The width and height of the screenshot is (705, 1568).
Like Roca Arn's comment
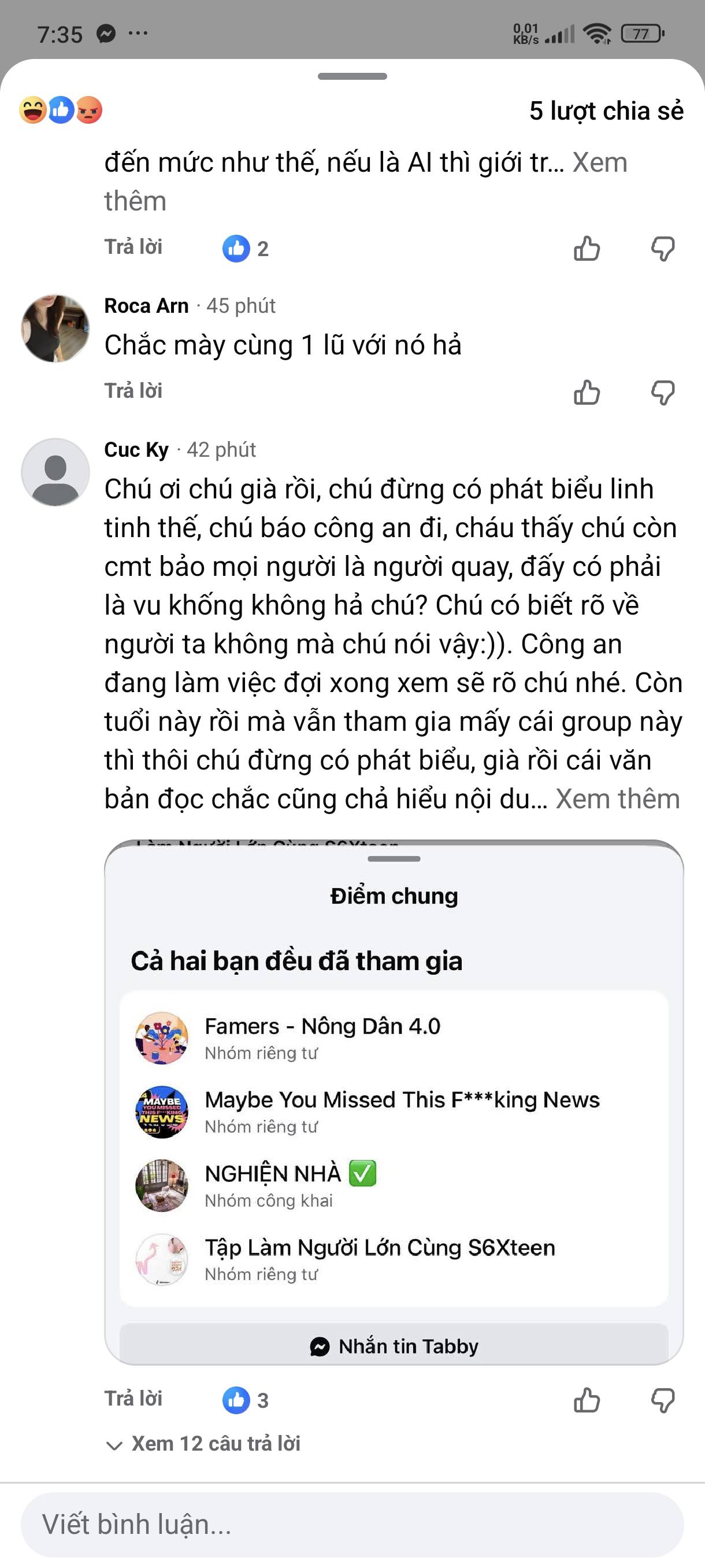587,393
